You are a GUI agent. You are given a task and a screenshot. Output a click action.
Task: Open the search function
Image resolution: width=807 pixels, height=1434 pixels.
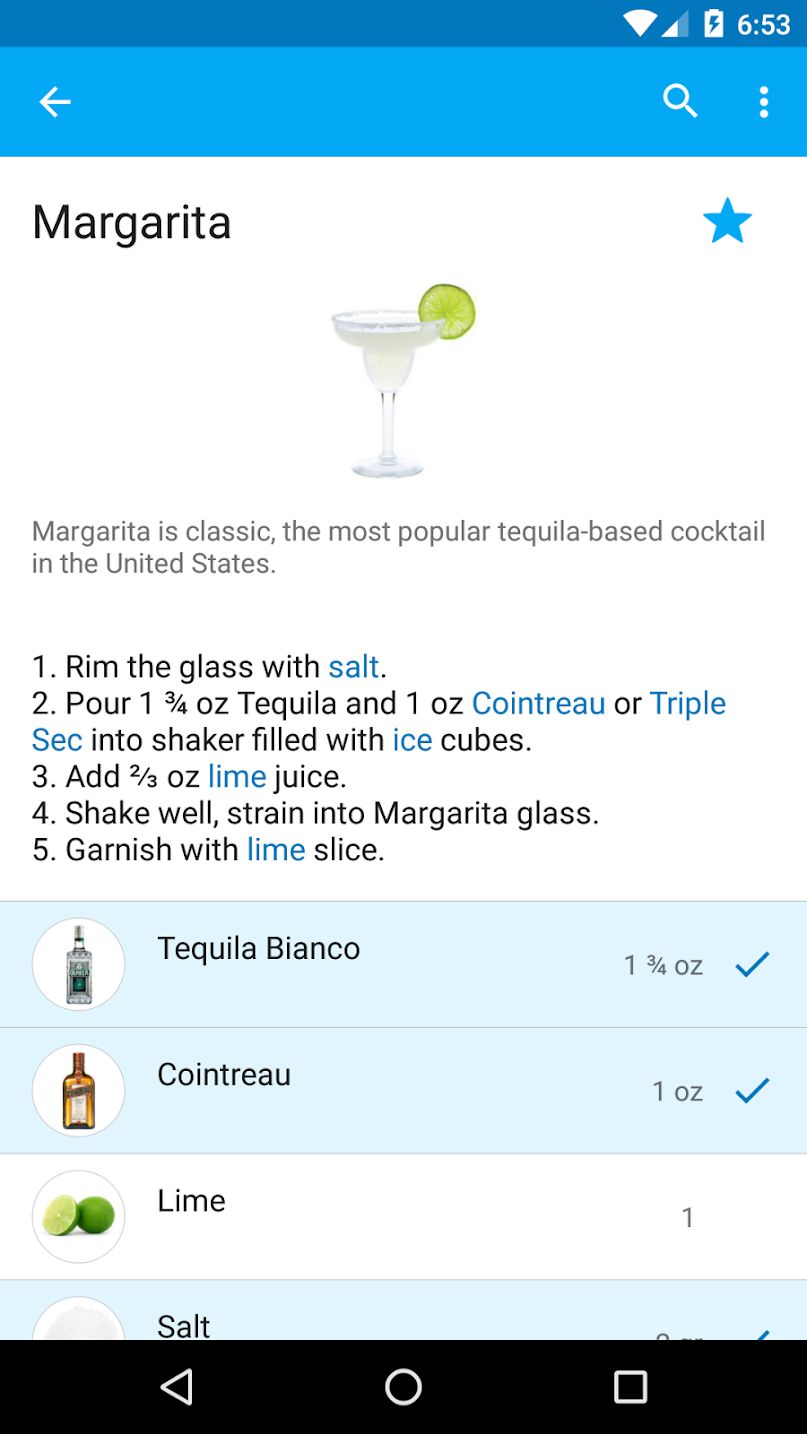point(680,101)
